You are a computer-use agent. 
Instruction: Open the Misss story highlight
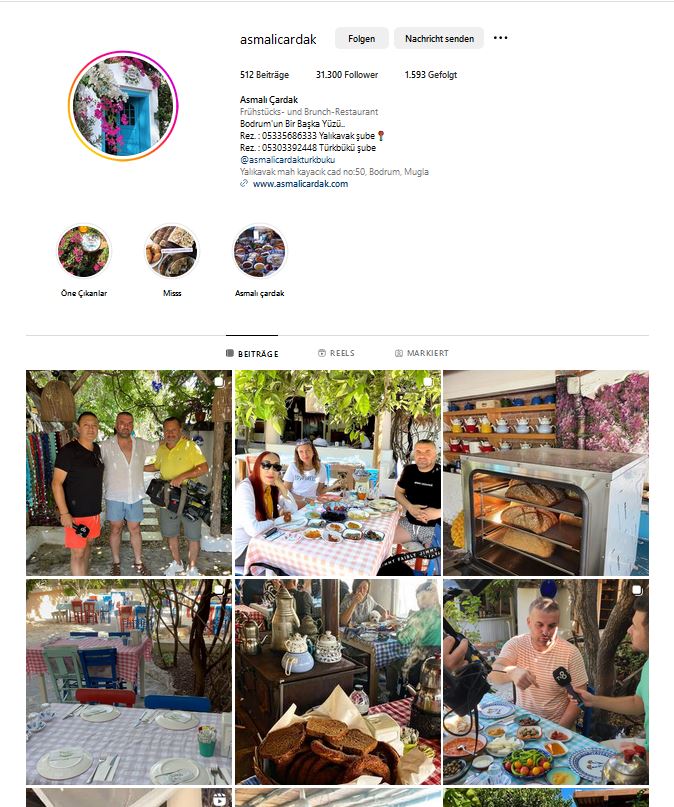tap(172, 251)
